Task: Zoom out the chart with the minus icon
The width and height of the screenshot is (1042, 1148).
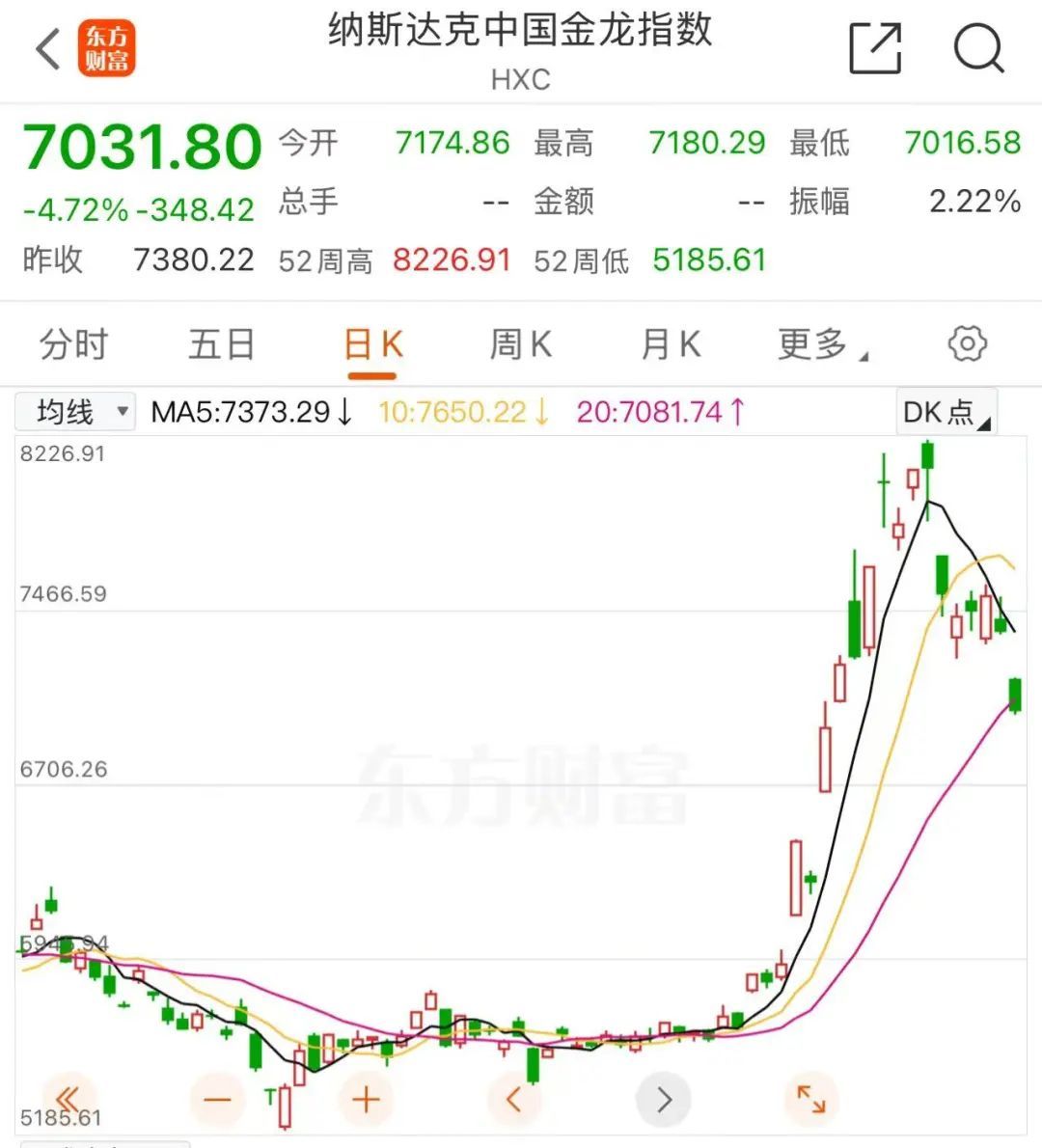Action: coord(216,1098)
